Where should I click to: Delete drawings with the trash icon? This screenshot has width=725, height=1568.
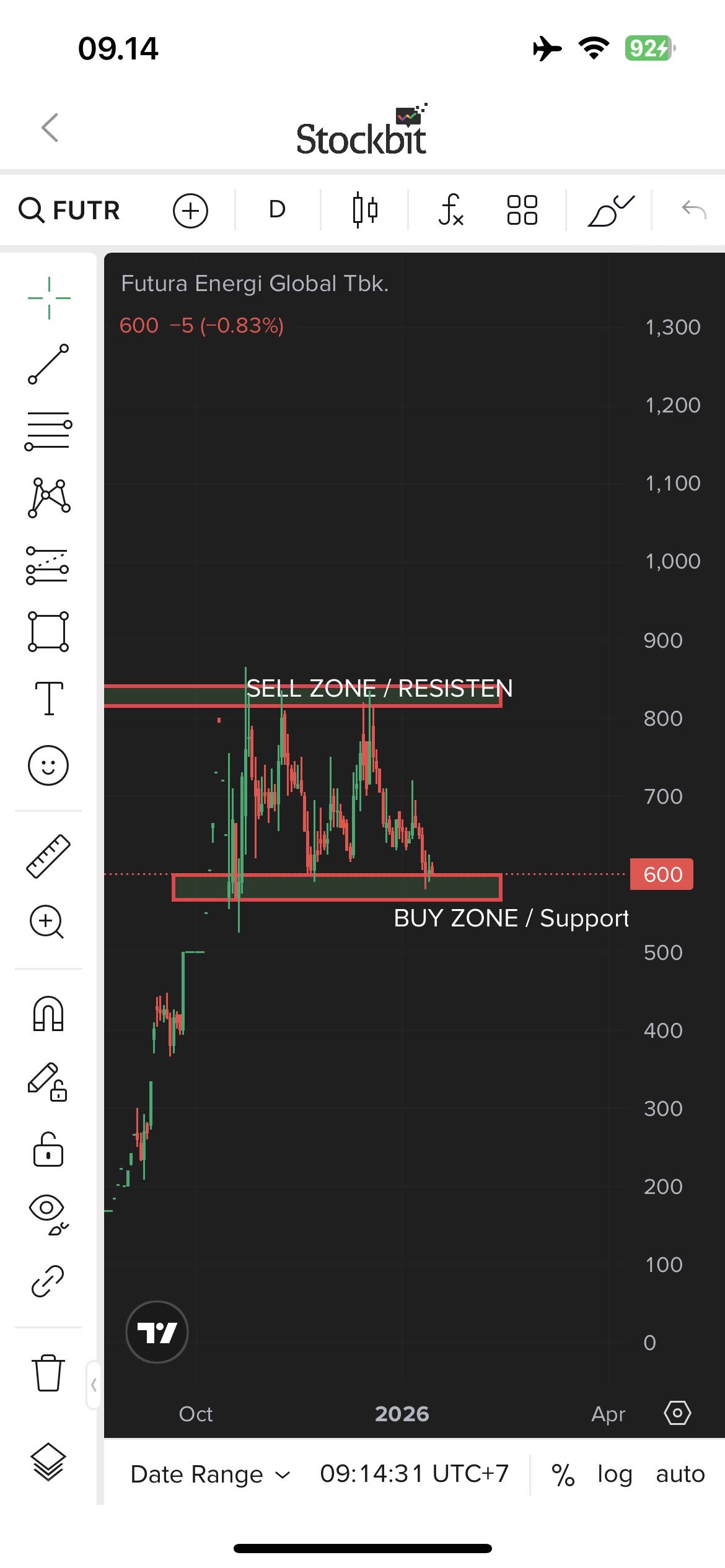[x=48, y=1372]
